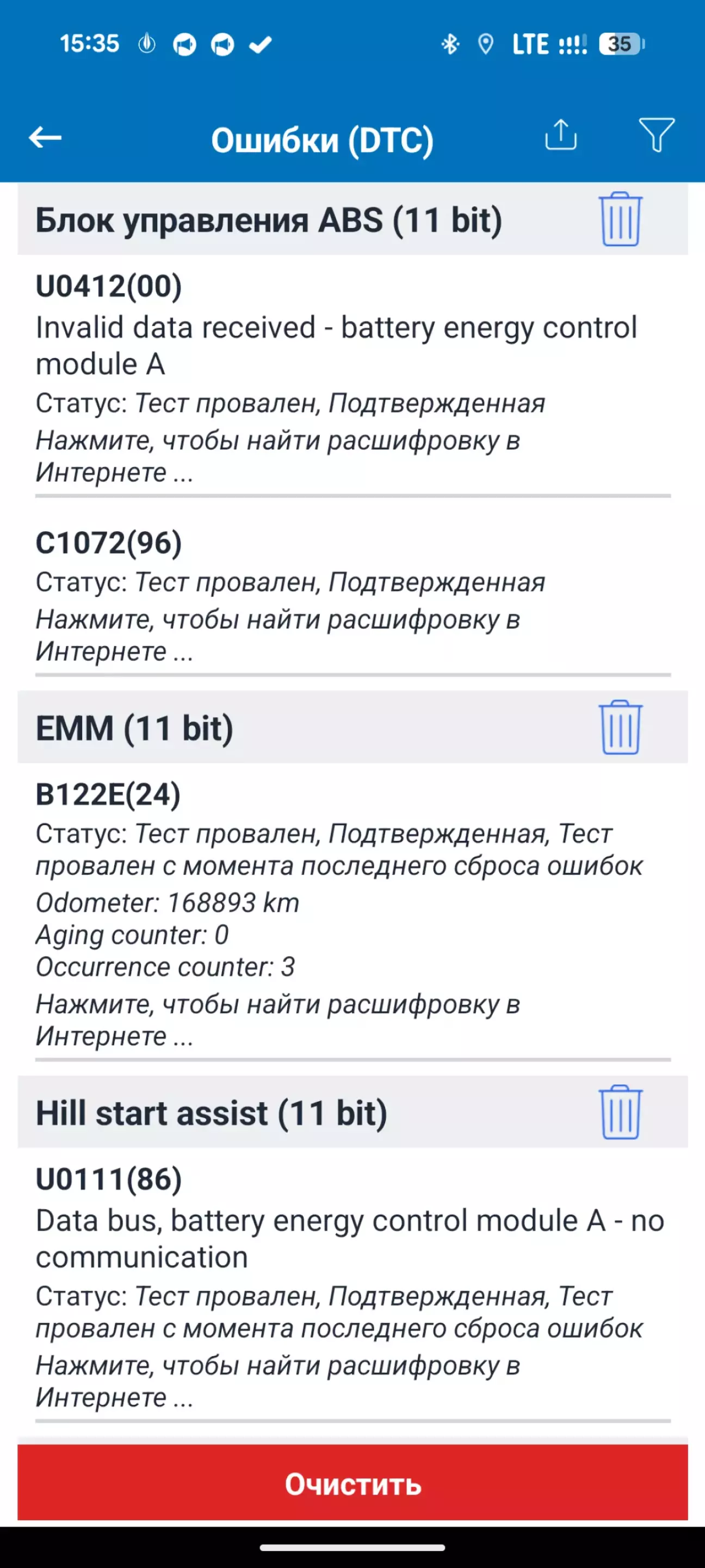Look up error code U0412(00) online

point(278,456)
